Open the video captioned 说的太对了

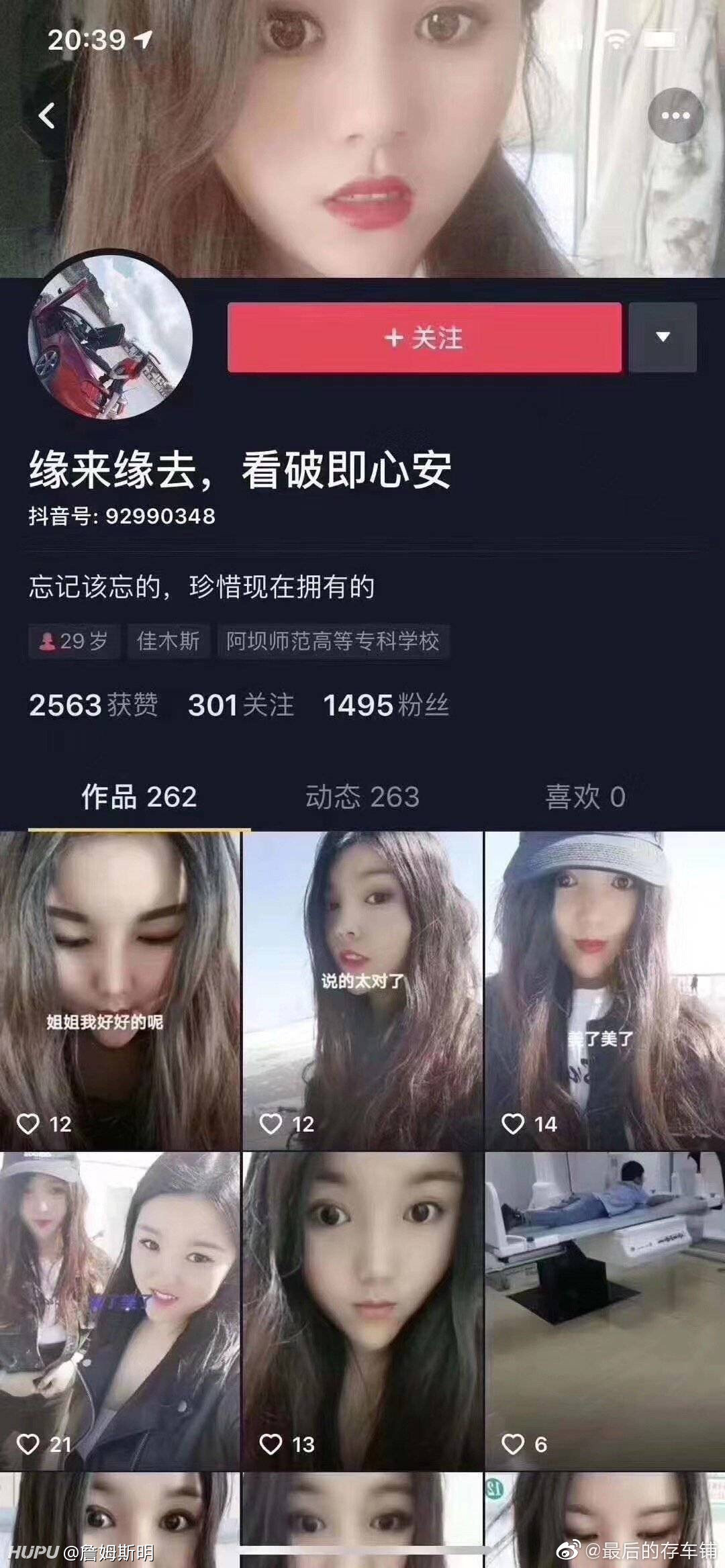362,991
